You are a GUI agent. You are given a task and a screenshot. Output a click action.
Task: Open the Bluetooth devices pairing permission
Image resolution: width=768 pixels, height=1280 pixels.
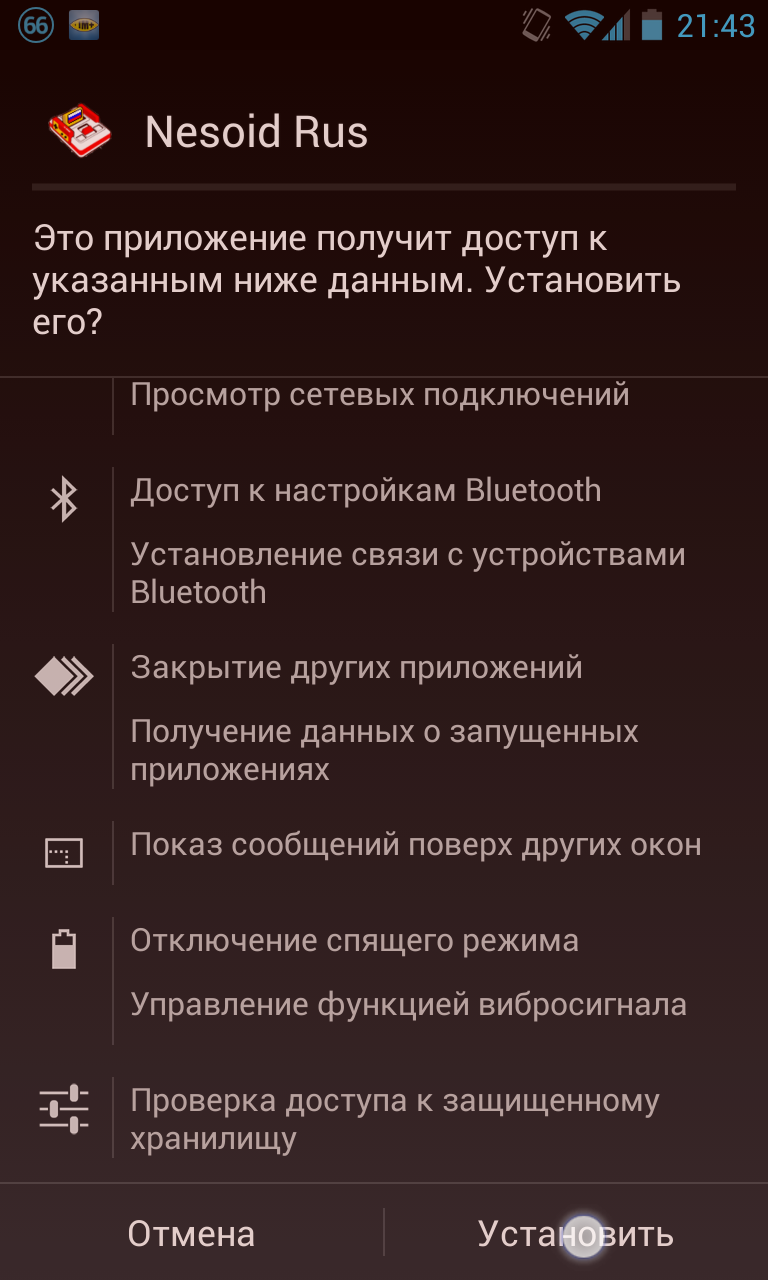point(408,573)
